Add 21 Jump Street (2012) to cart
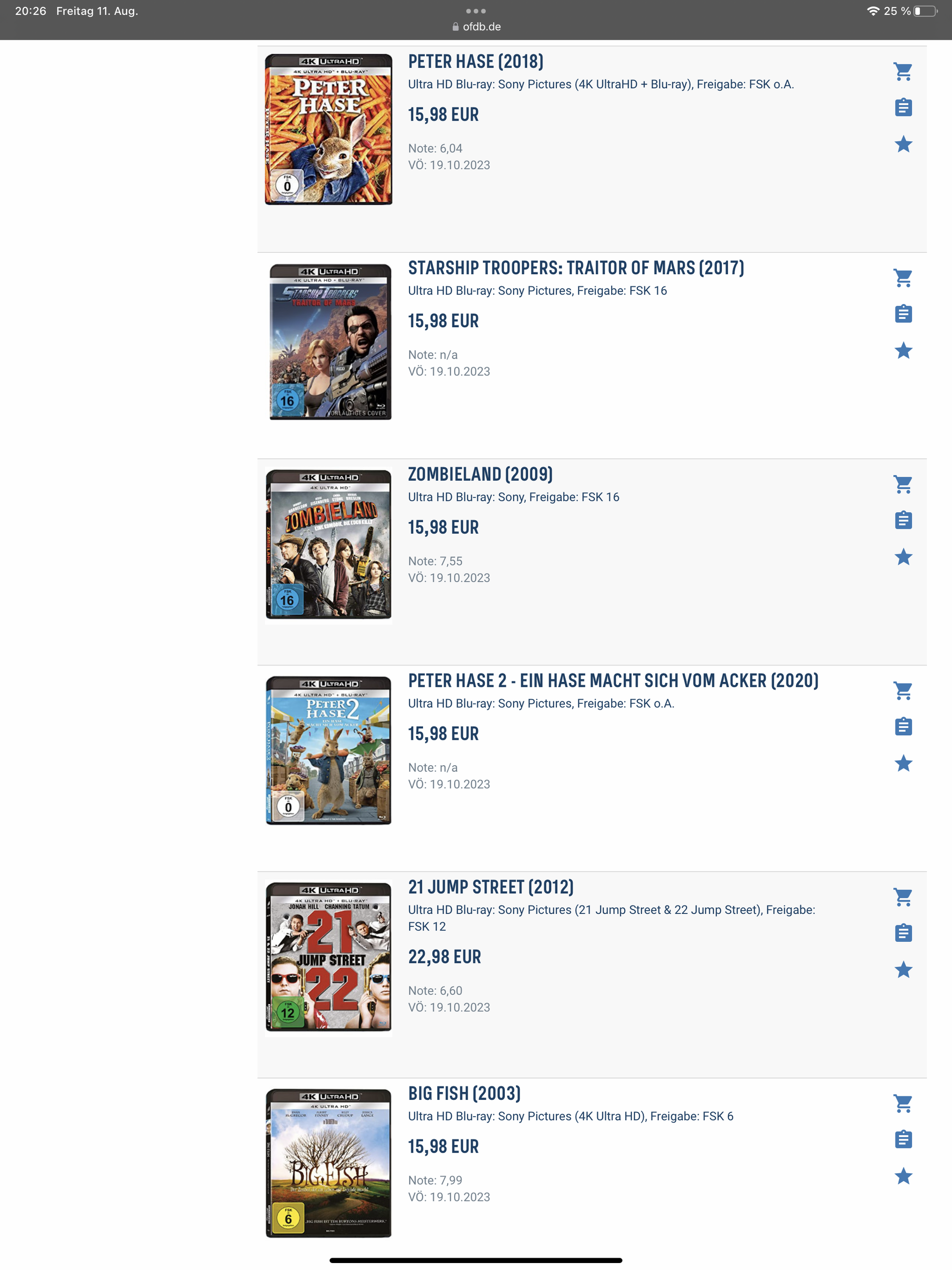Viewport: 952px width, 1270px height. tap(902, 897)
